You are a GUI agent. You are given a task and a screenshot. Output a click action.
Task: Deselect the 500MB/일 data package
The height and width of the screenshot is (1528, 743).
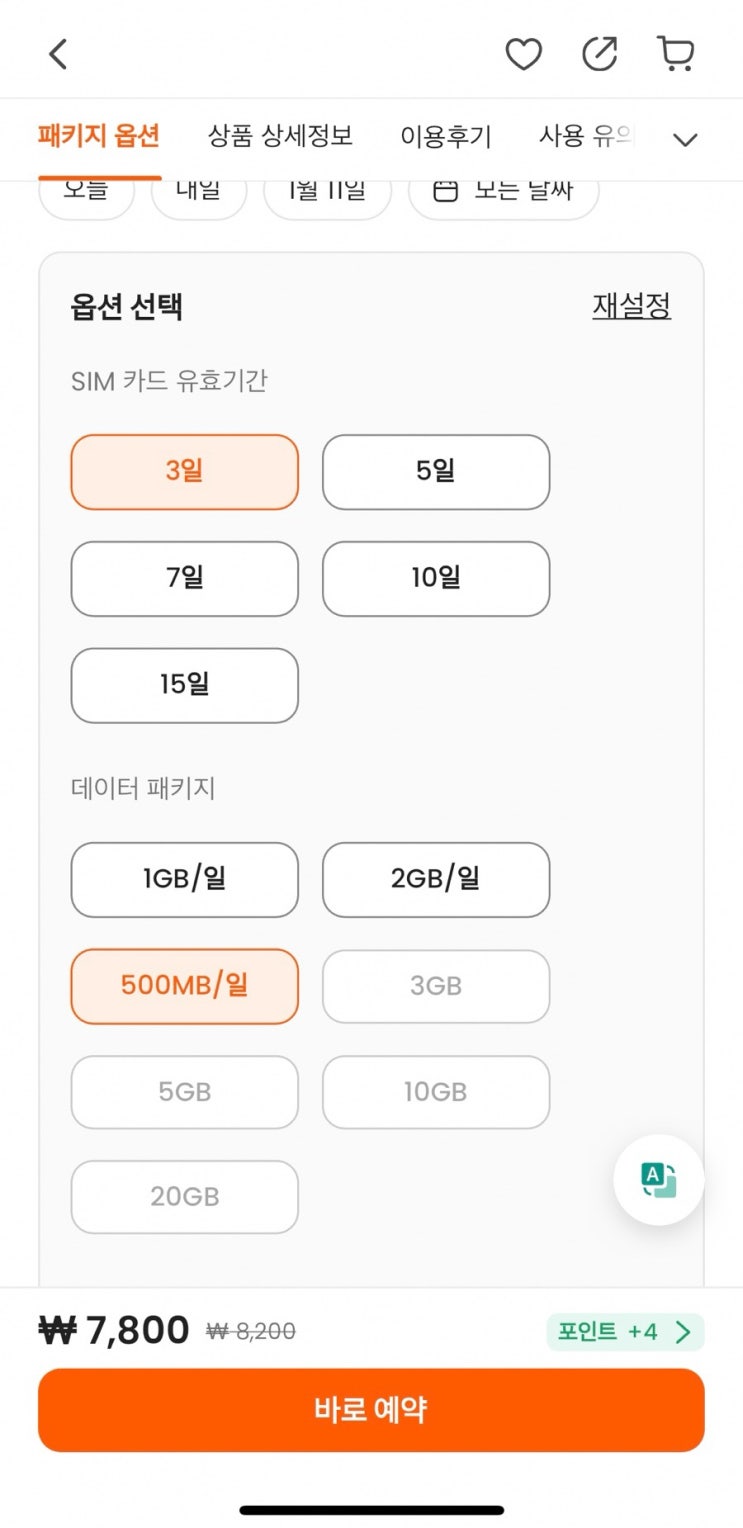click(185, 986)
